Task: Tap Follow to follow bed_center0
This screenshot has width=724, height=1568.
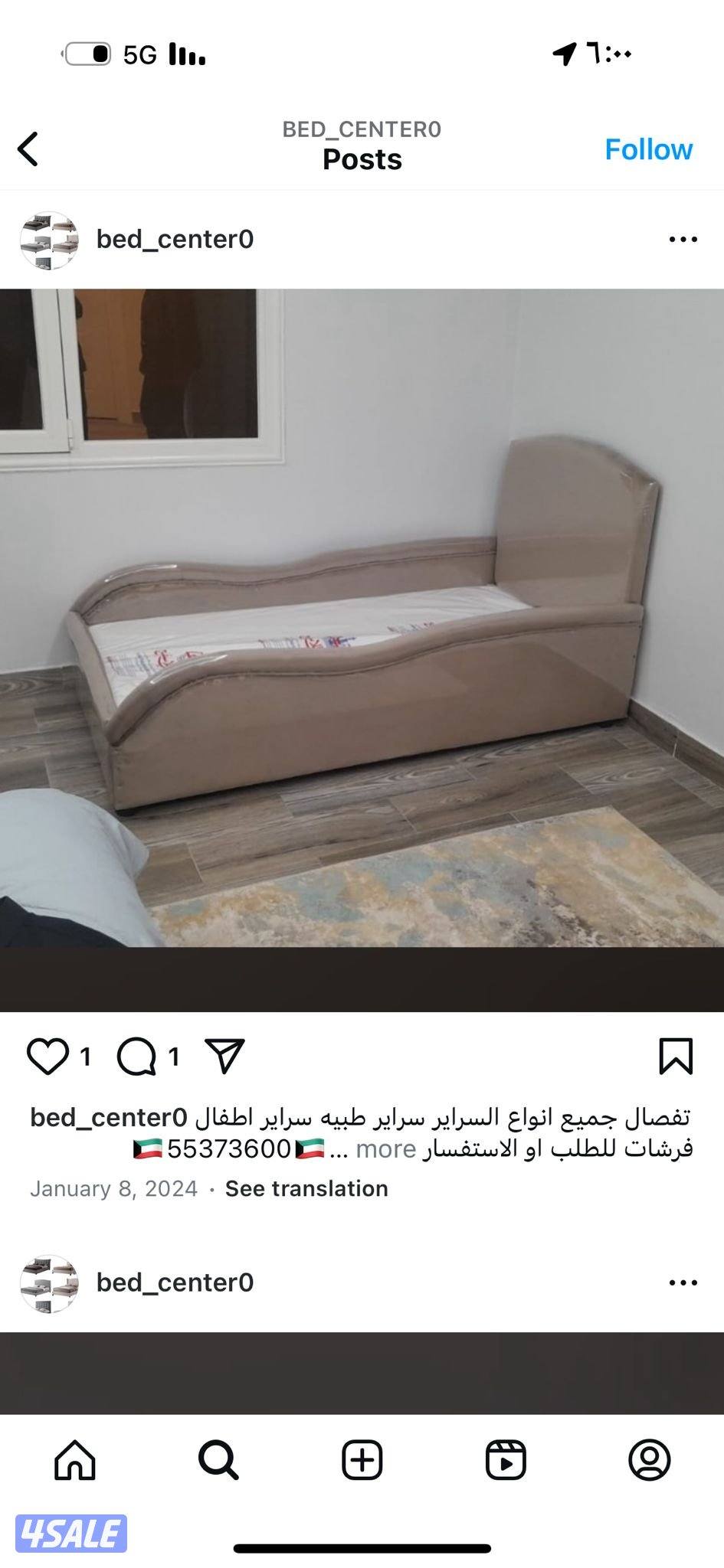Action: click(x=649, y=149)
